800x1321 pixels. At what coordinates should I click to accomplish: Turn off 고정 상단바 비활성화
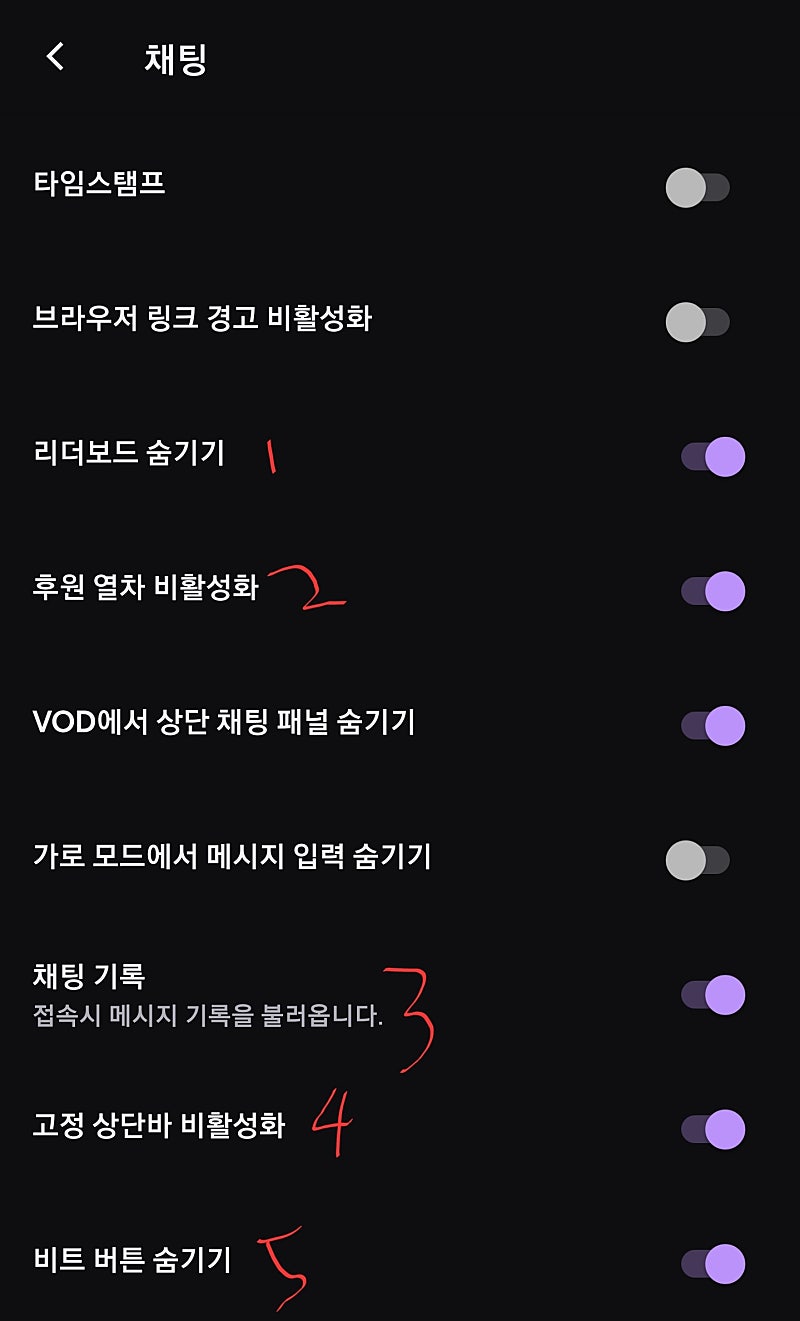click(713, 1129)
